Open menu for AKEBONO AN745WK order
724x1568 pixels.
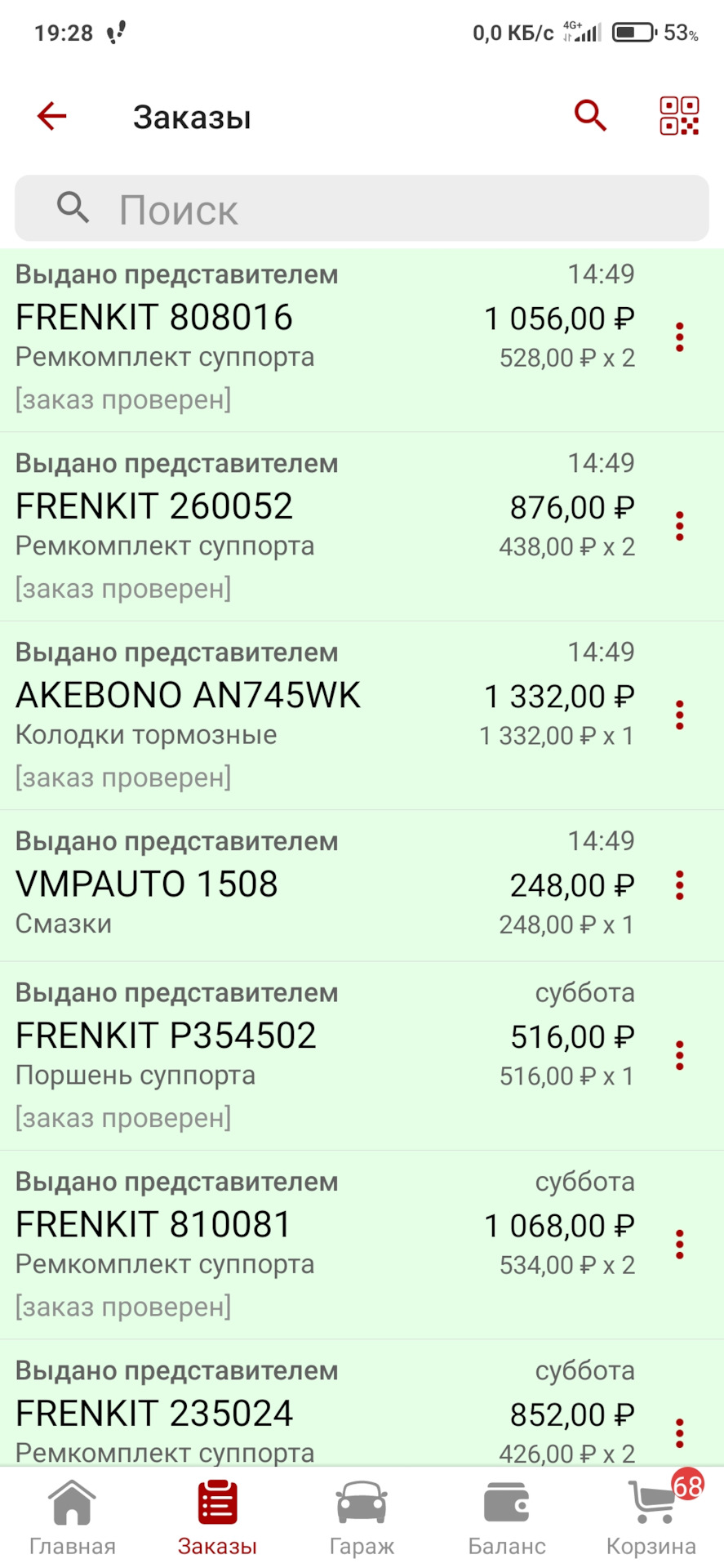point(679,715)
